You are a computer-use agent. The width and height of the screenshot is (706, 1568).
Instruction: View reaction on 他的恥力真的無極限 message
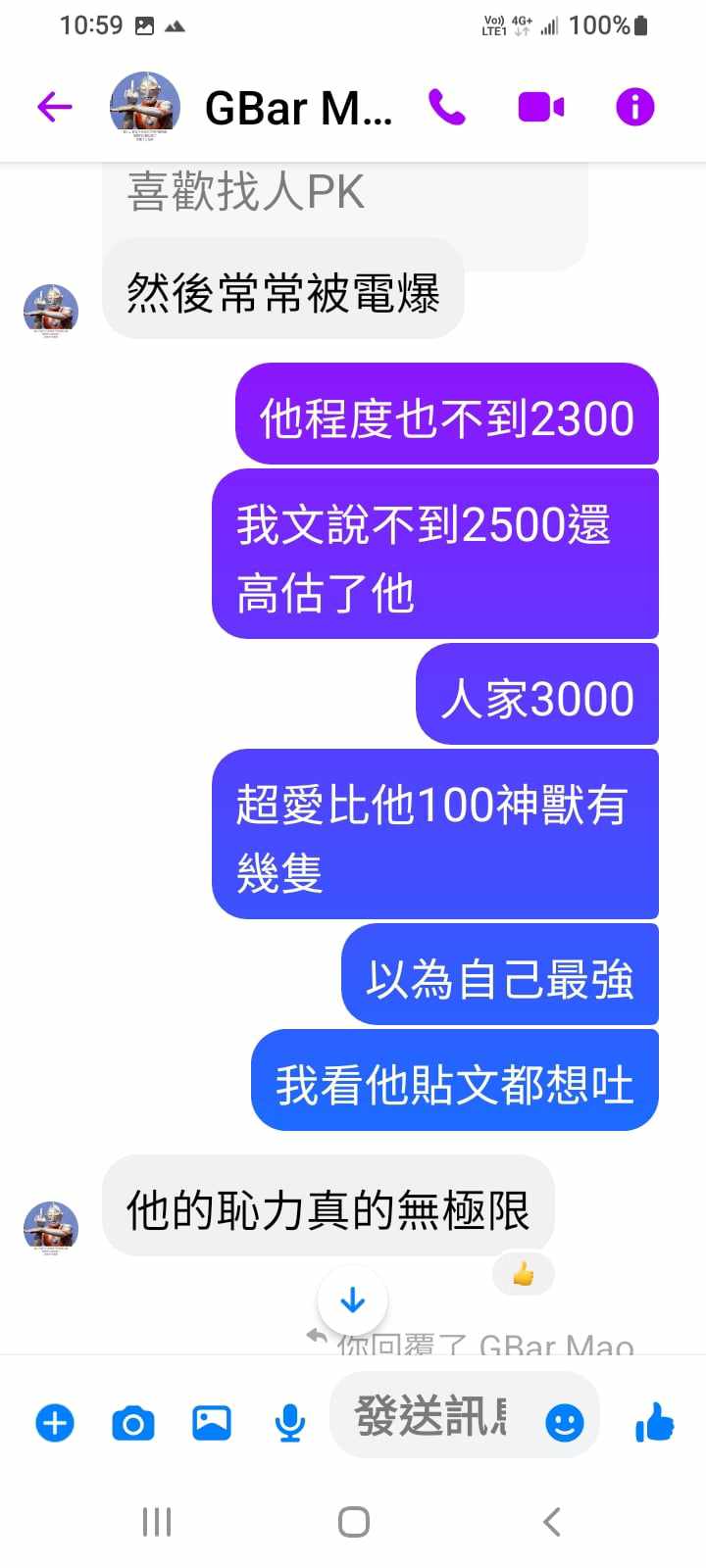pyautogui.click(x=524, y=1274)
